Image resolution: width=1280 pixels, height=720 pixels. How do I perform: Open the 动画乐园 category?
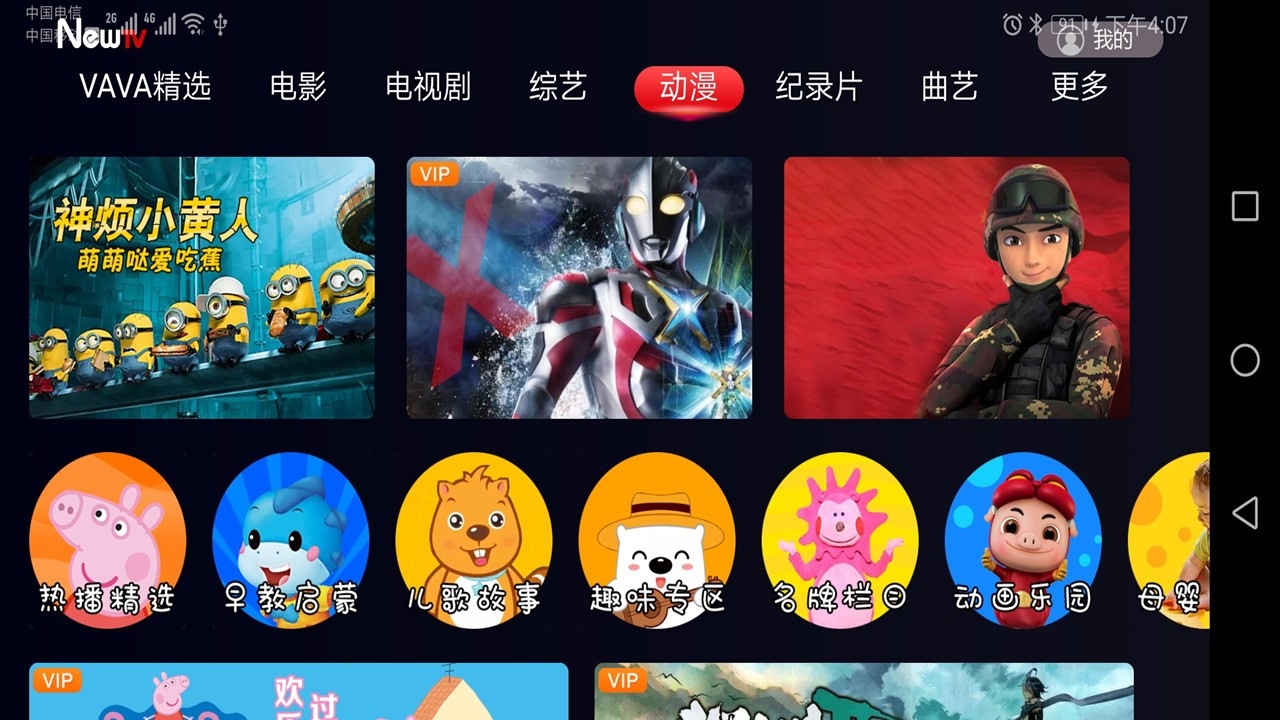tap(1023, 540)
